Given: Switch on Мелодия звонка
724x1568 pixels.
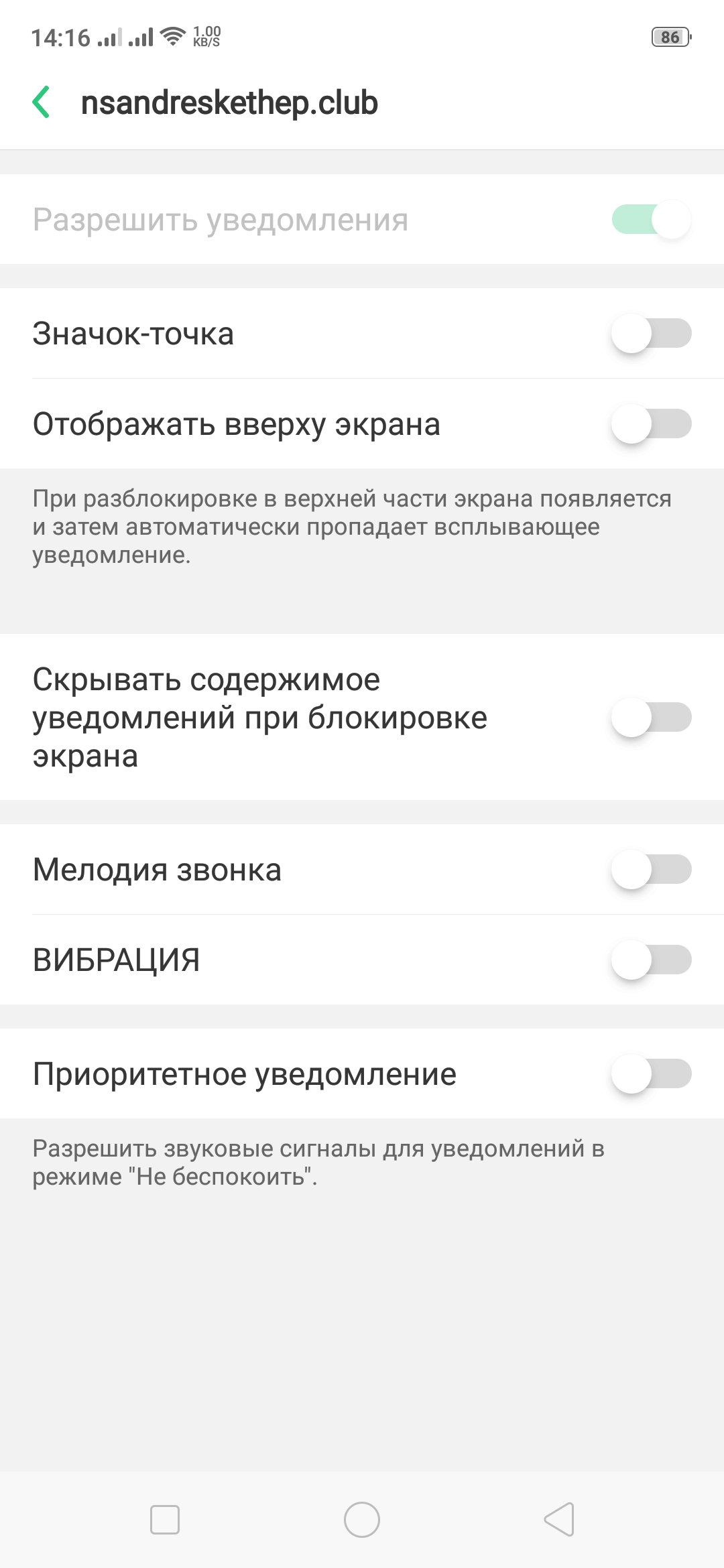Looking at the screenshot, I should coord(650,870).
